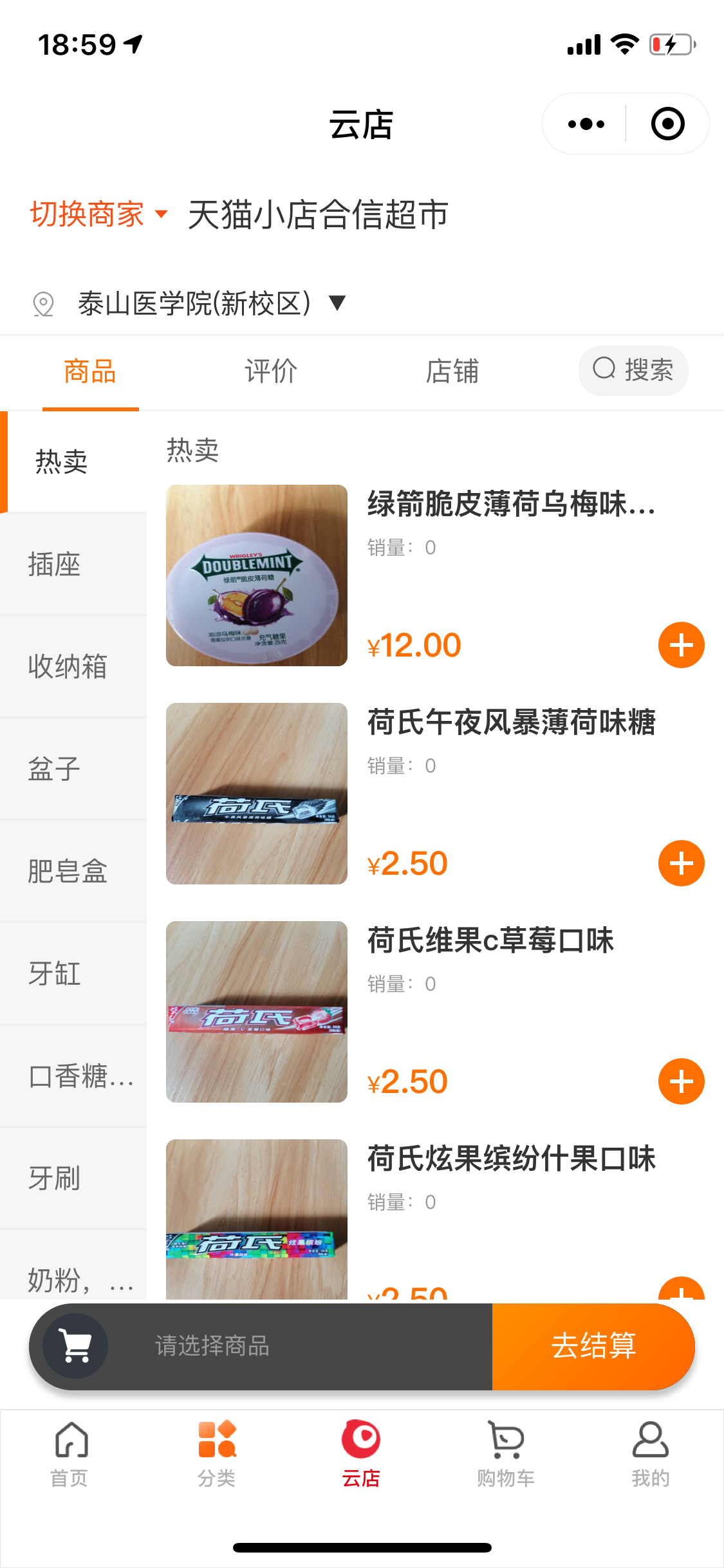Add 绿箭脆皮薄荷乌梅味 to cart

(x=681, y=645)
